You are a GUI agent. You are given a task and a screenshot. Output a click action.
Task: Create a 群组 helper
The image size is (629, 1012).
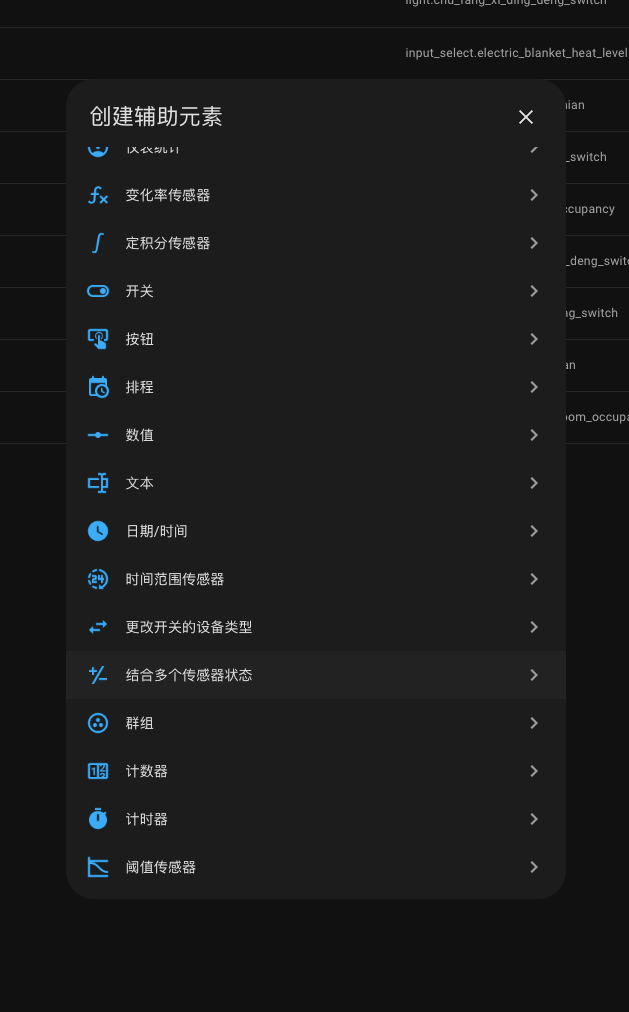[315, 723]
